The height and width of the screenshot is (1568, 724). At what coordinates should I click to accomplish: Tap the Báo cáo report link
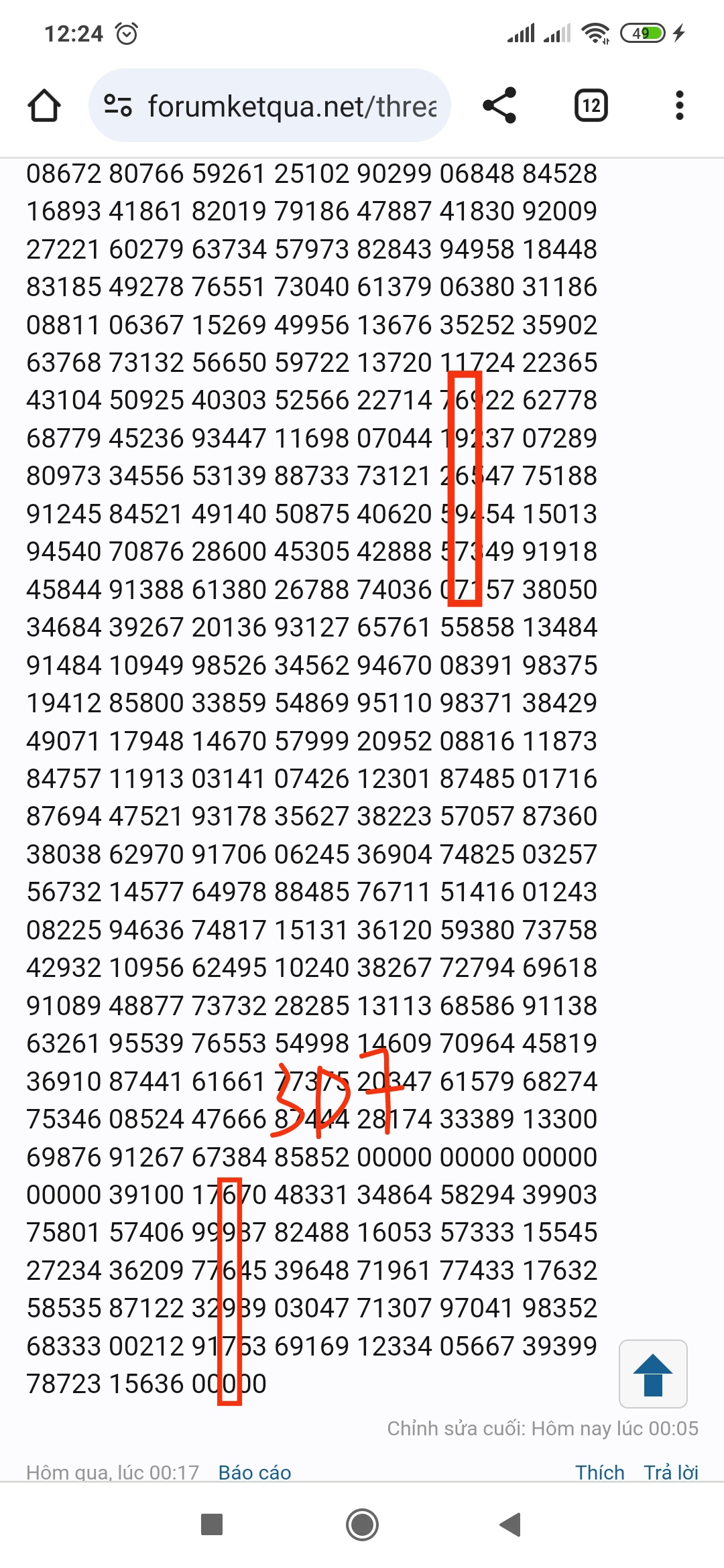click(255, 1472)
